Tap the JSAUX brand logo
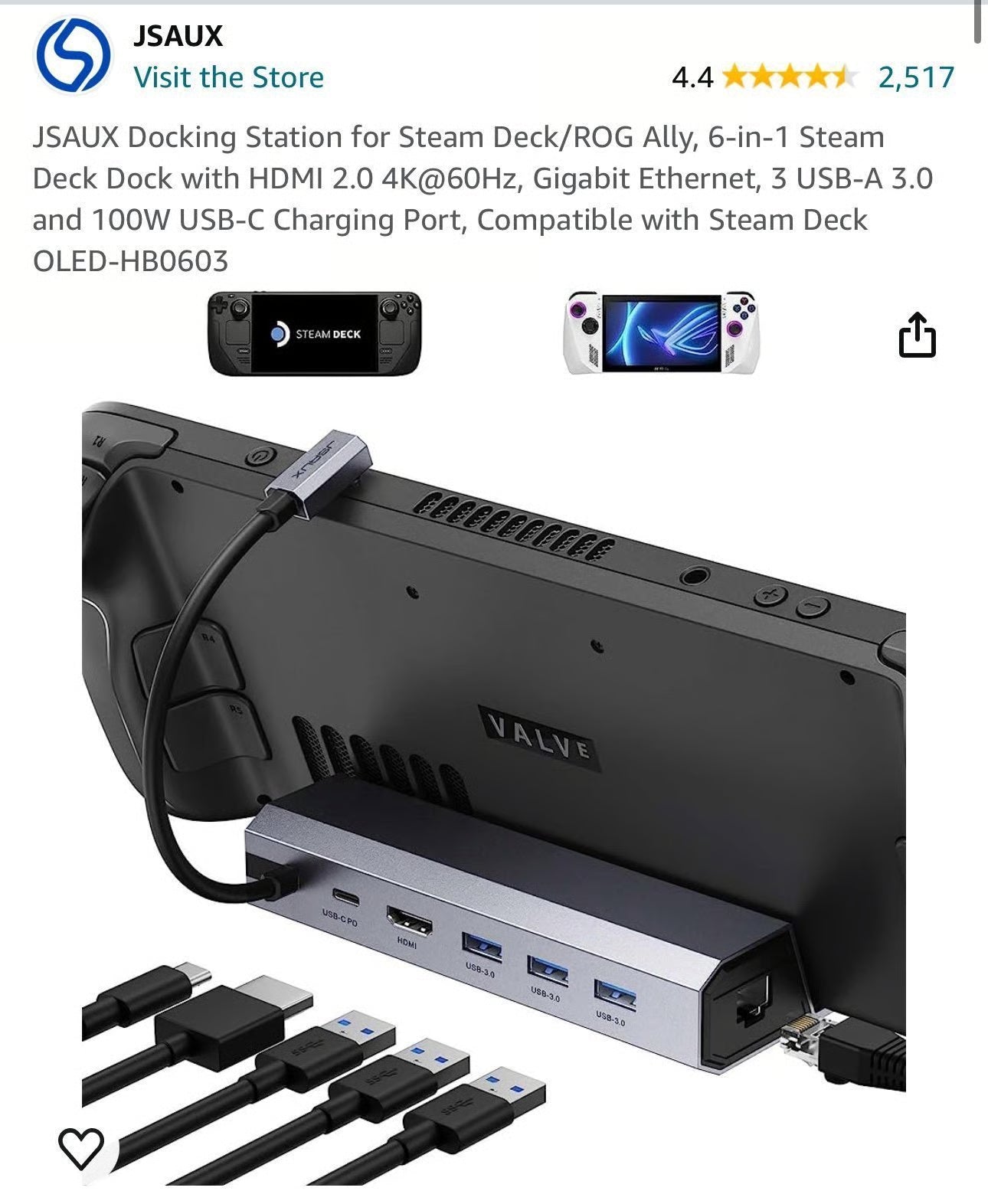Viewport: 988px width, 1204px height. coord(73,54)
